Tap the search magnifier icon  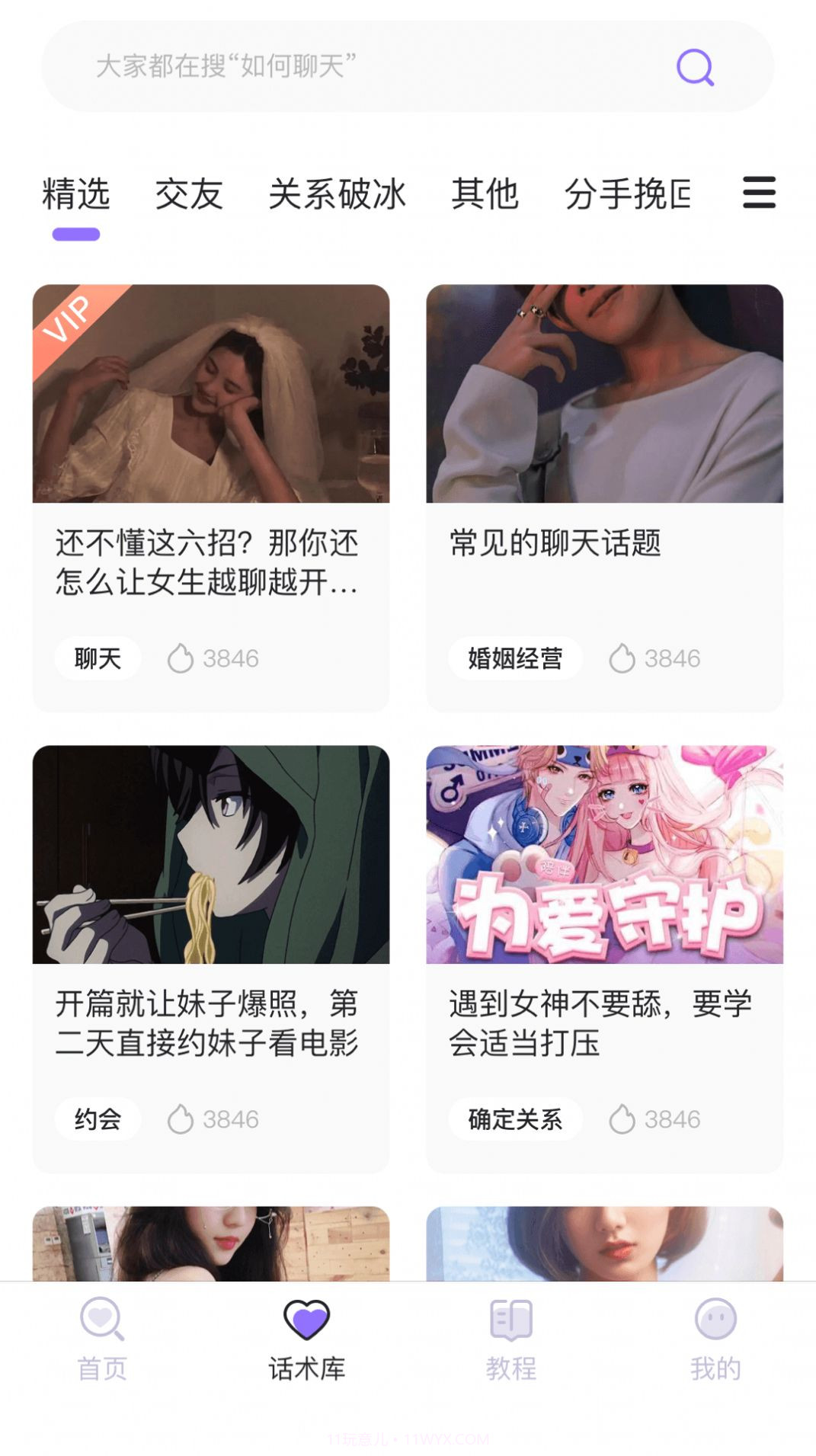(694, 69)
